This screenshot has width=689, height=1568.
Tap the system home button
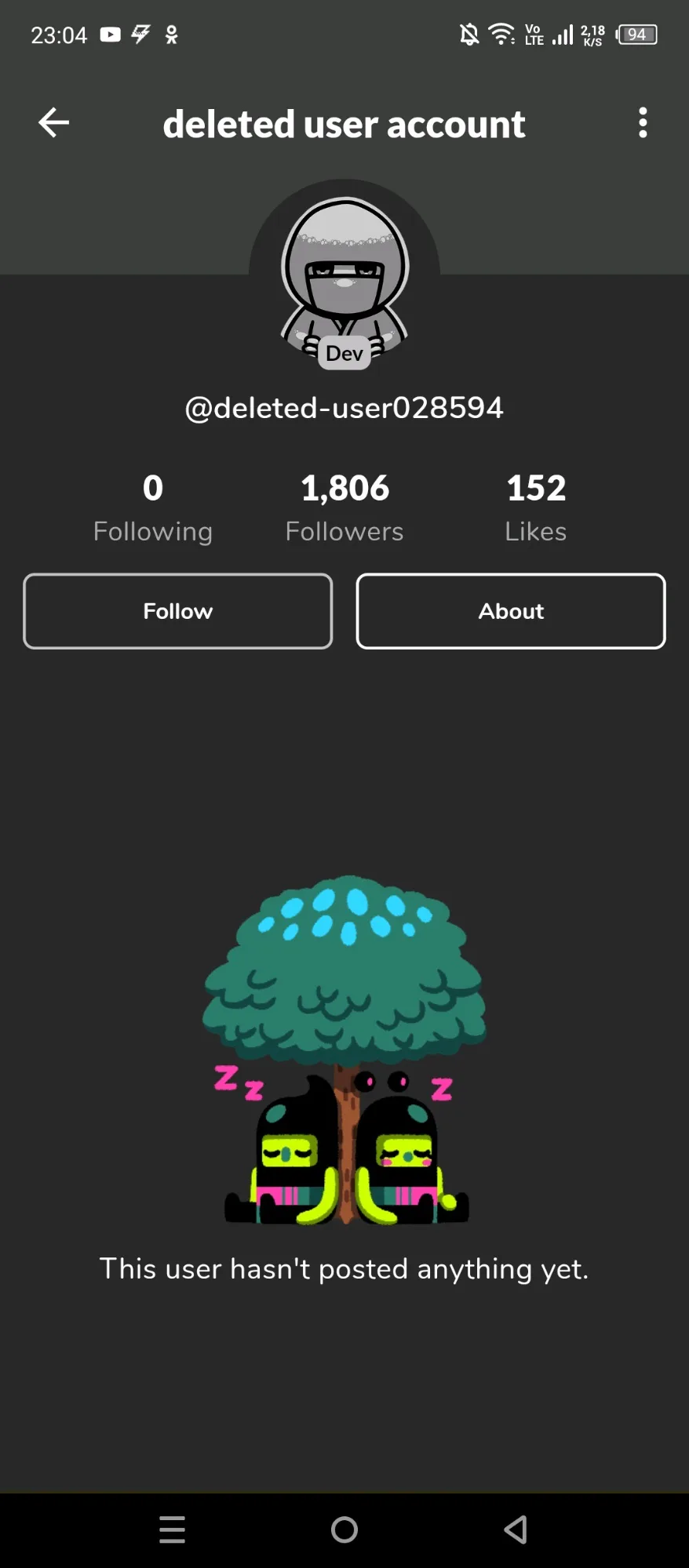click(x=344, y=1529)
